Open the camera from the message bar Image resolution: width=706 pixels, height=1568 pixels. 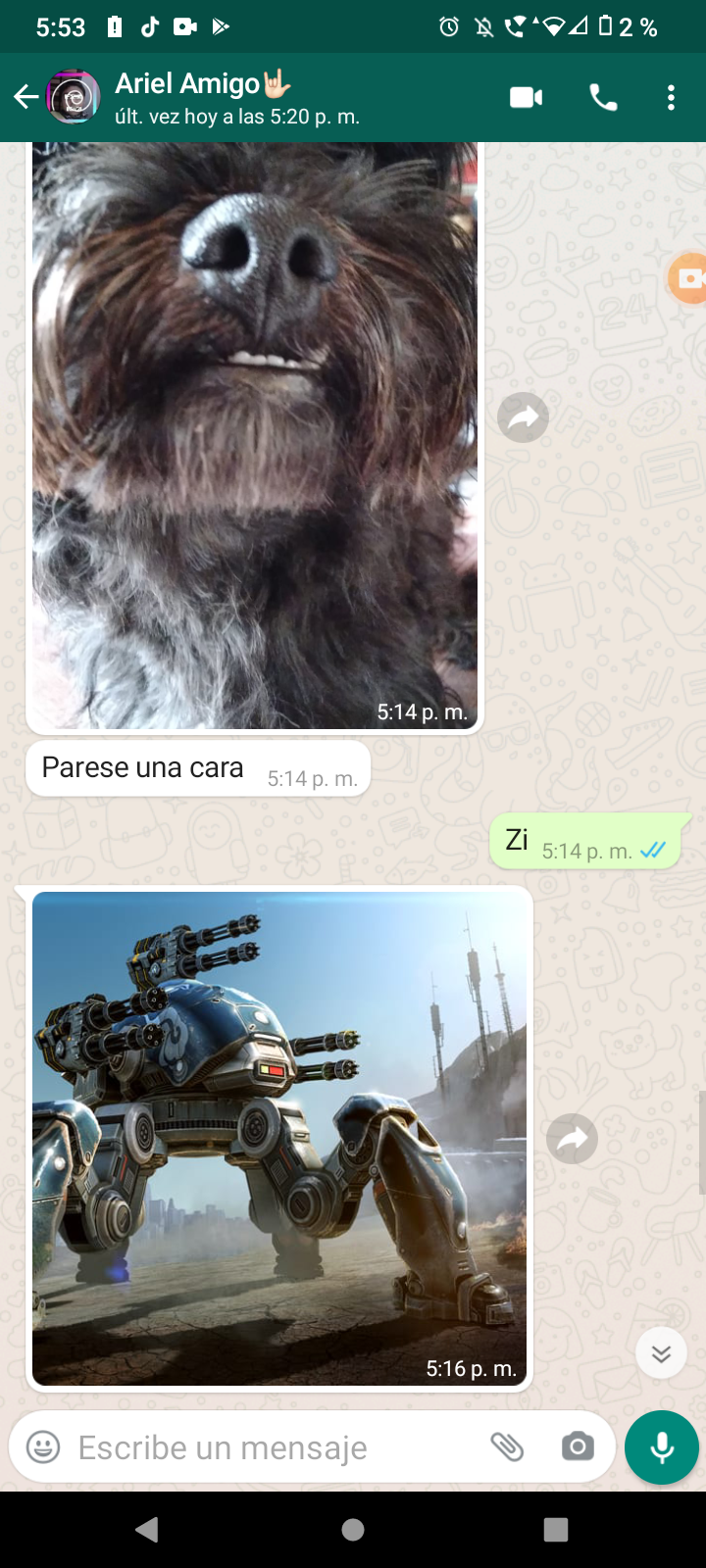tap(578, 1446)
